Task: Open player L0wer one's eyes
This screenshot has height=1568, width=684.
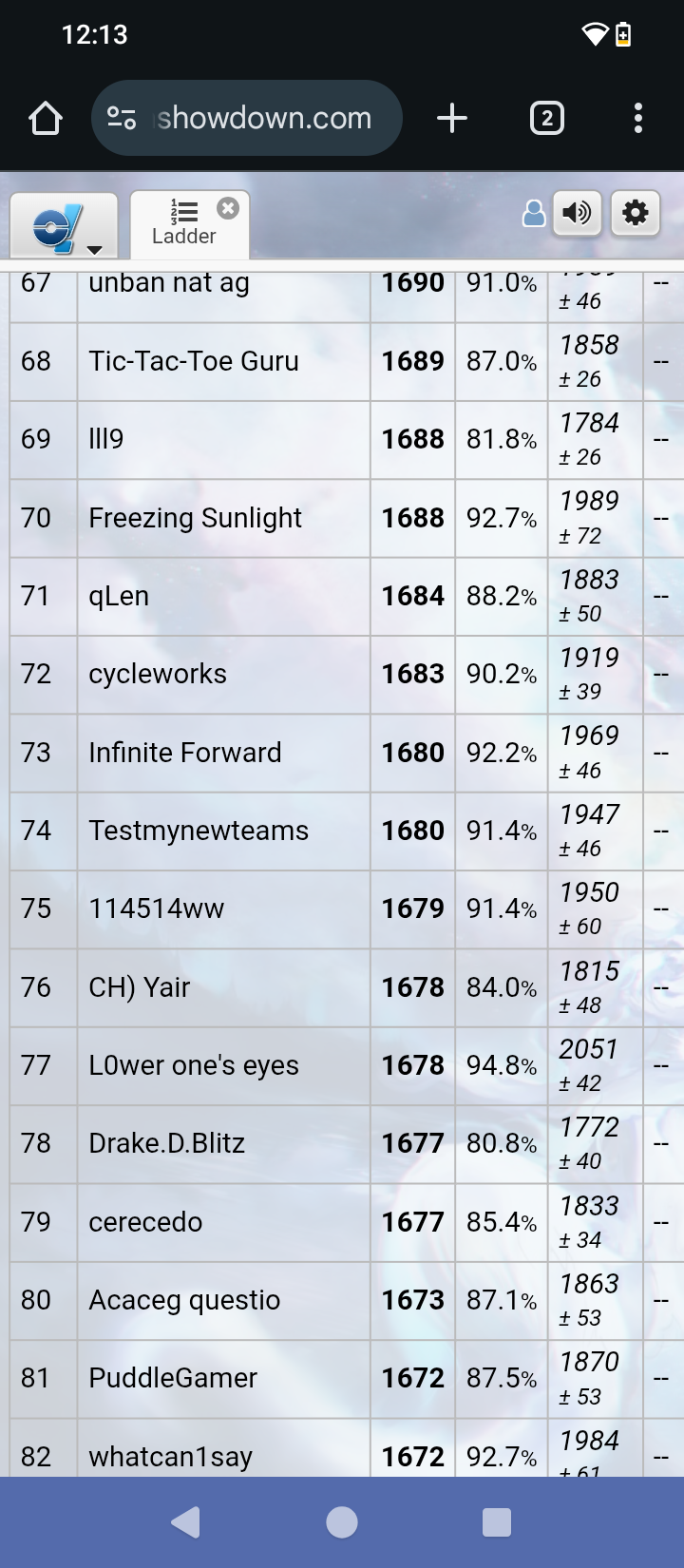Action: pyautogui.click(x=194, y=1065)
